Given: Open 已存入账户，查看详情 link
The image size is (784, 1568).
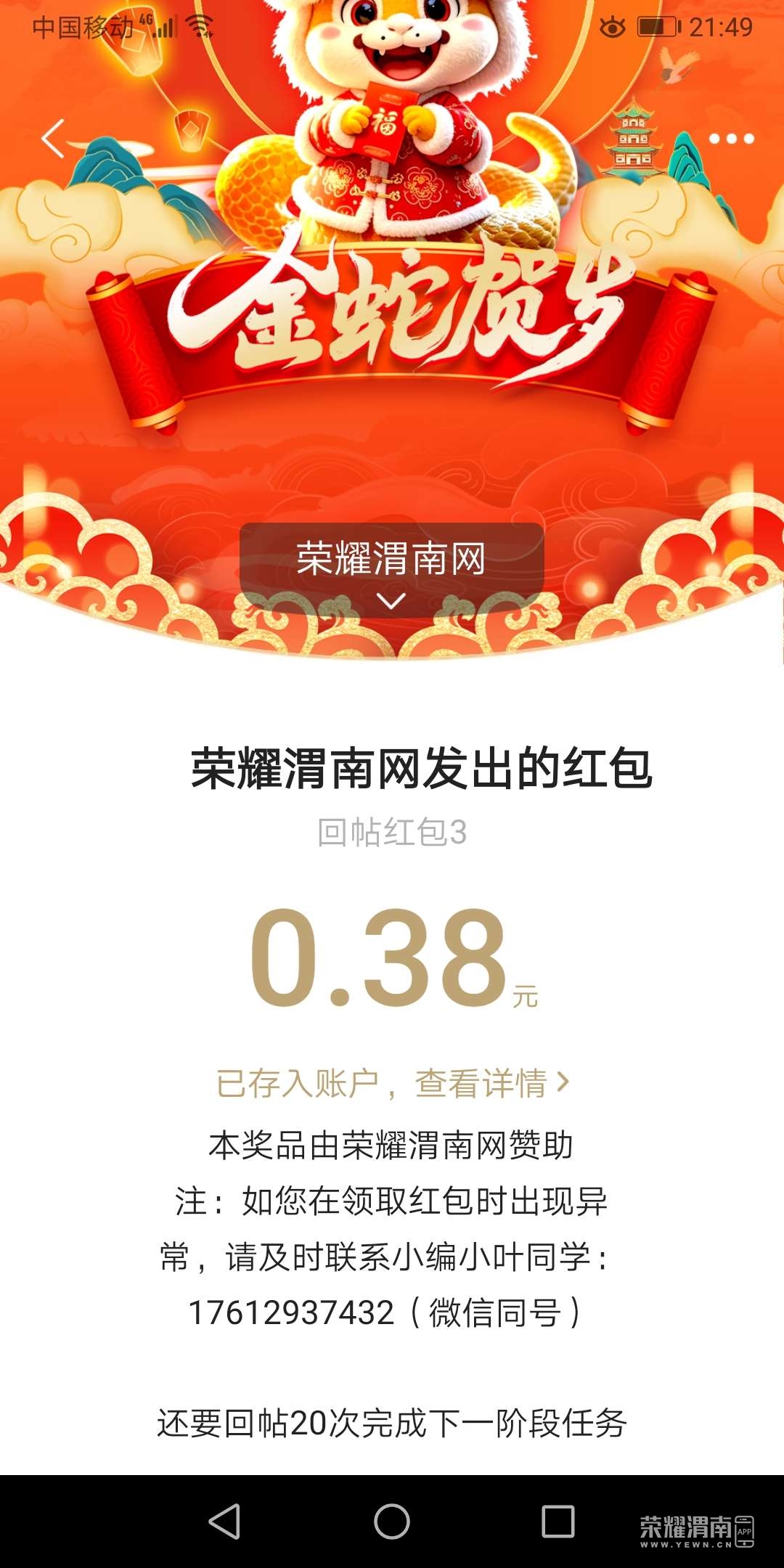Looking at the screenshot, I should point(392,1083).
